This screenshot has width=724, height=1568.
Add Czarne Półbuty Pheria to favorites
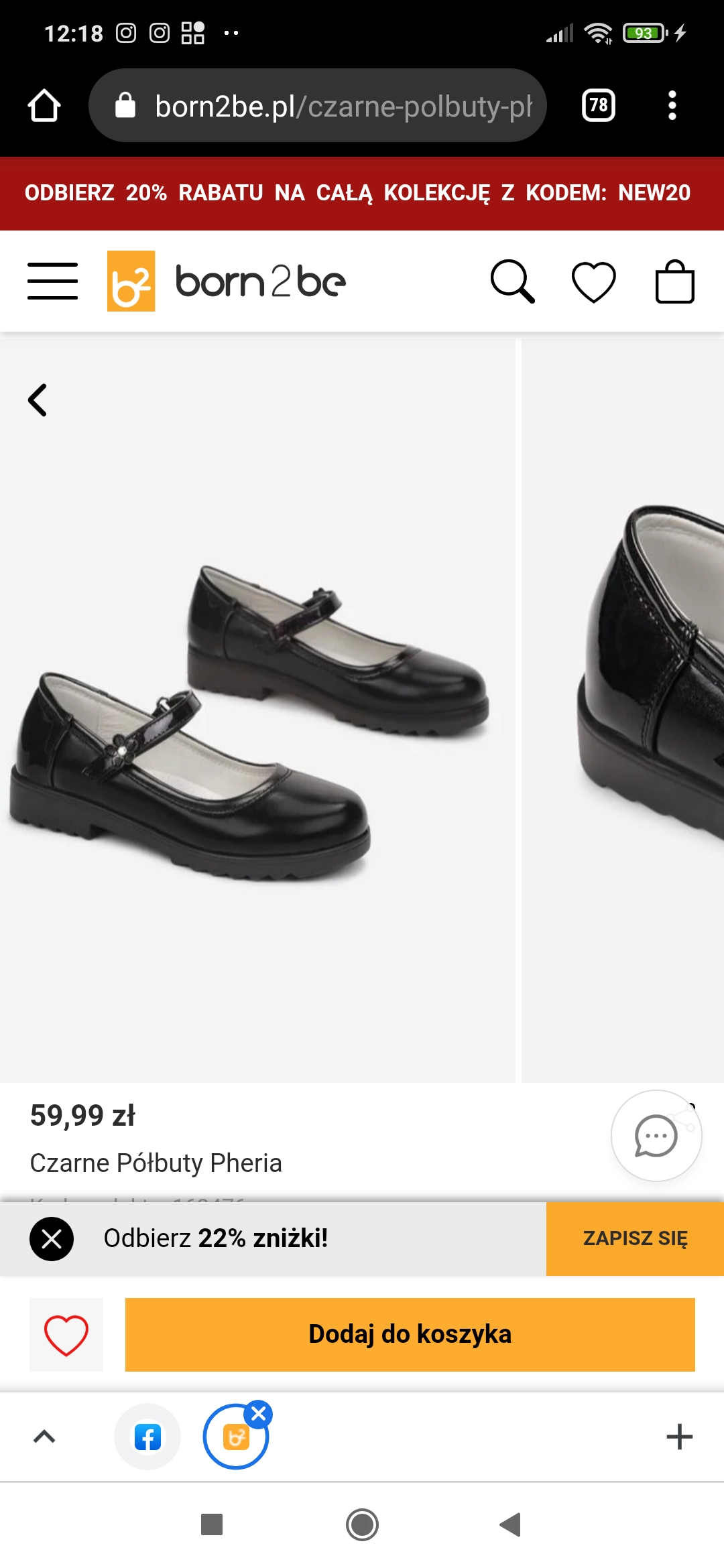(66, 1334)
